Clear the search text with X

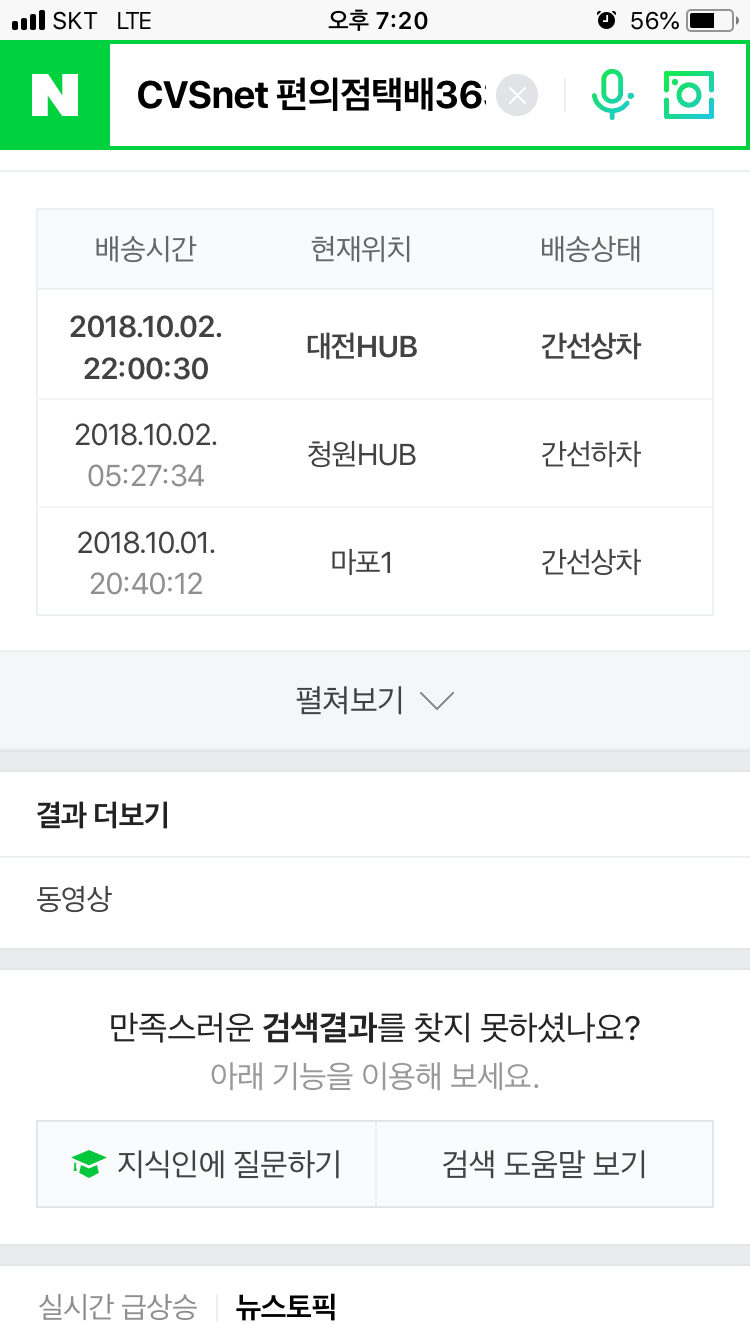click(x=517, y=96)
